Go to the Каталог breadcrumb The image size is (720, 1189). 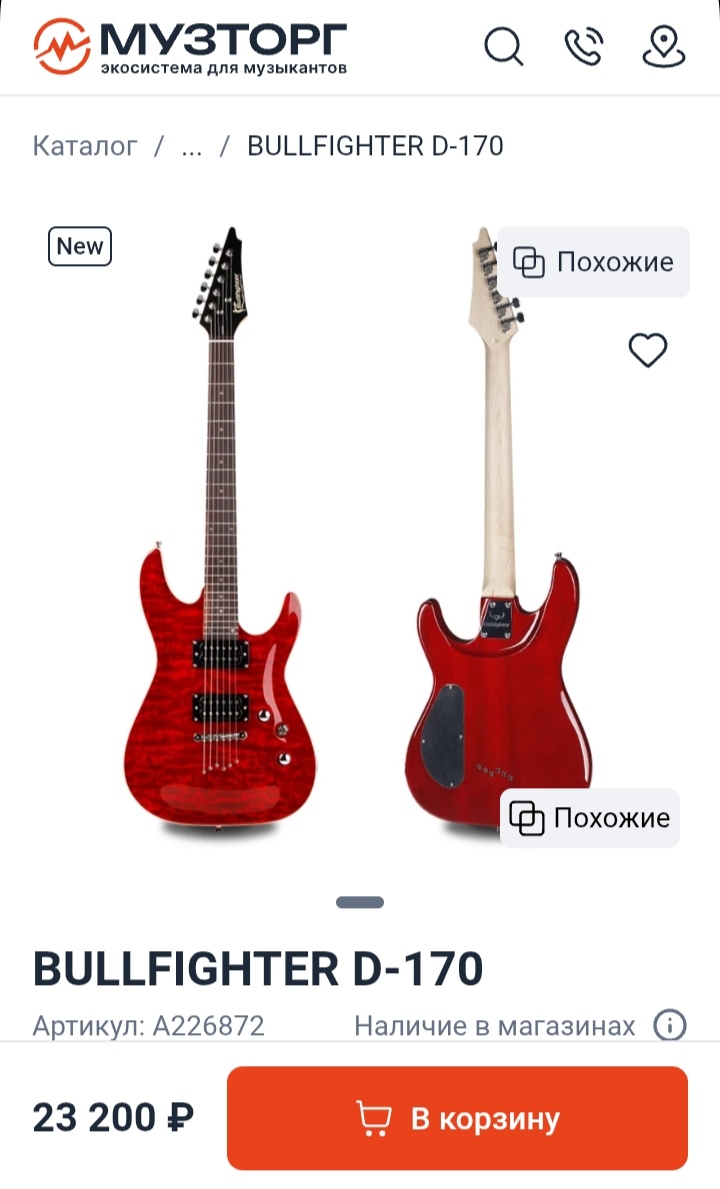point(85,146)
